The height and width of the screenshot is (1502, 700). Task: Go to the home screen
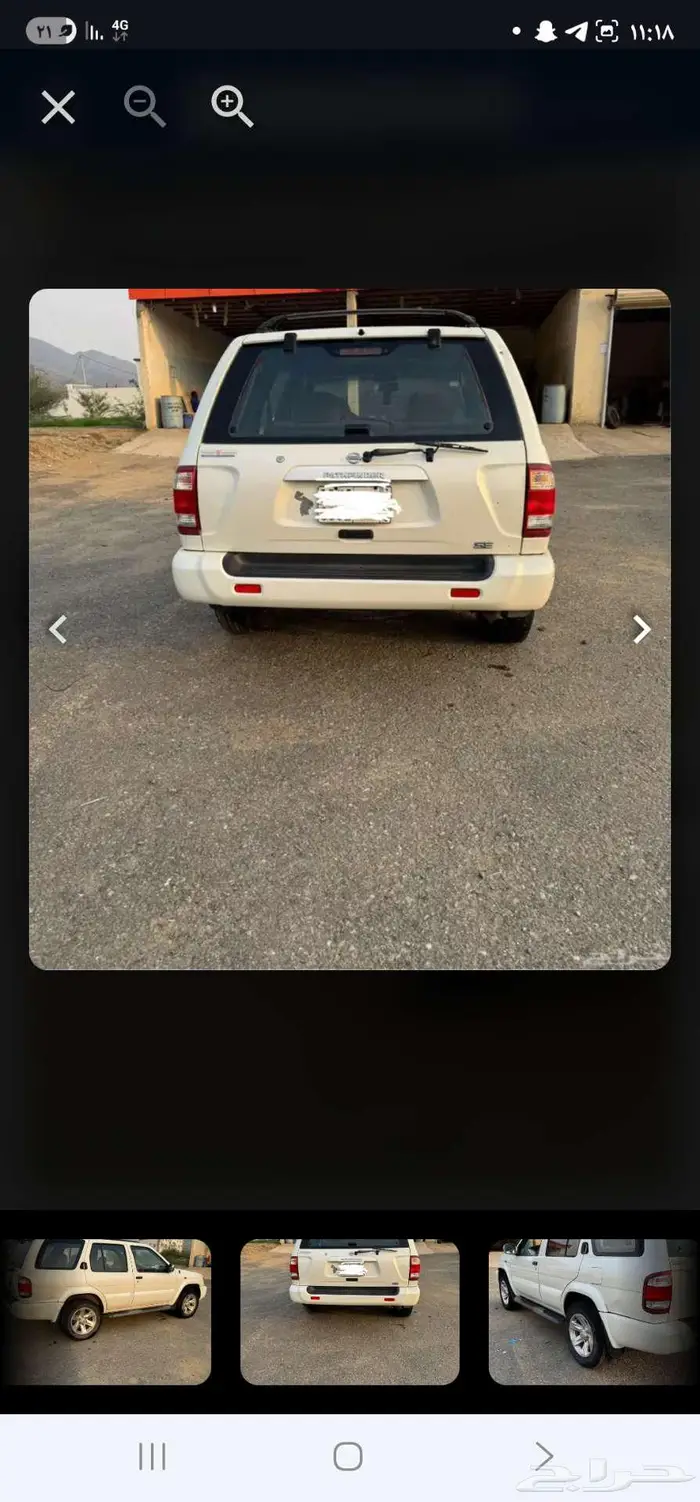click(348, 1456)
